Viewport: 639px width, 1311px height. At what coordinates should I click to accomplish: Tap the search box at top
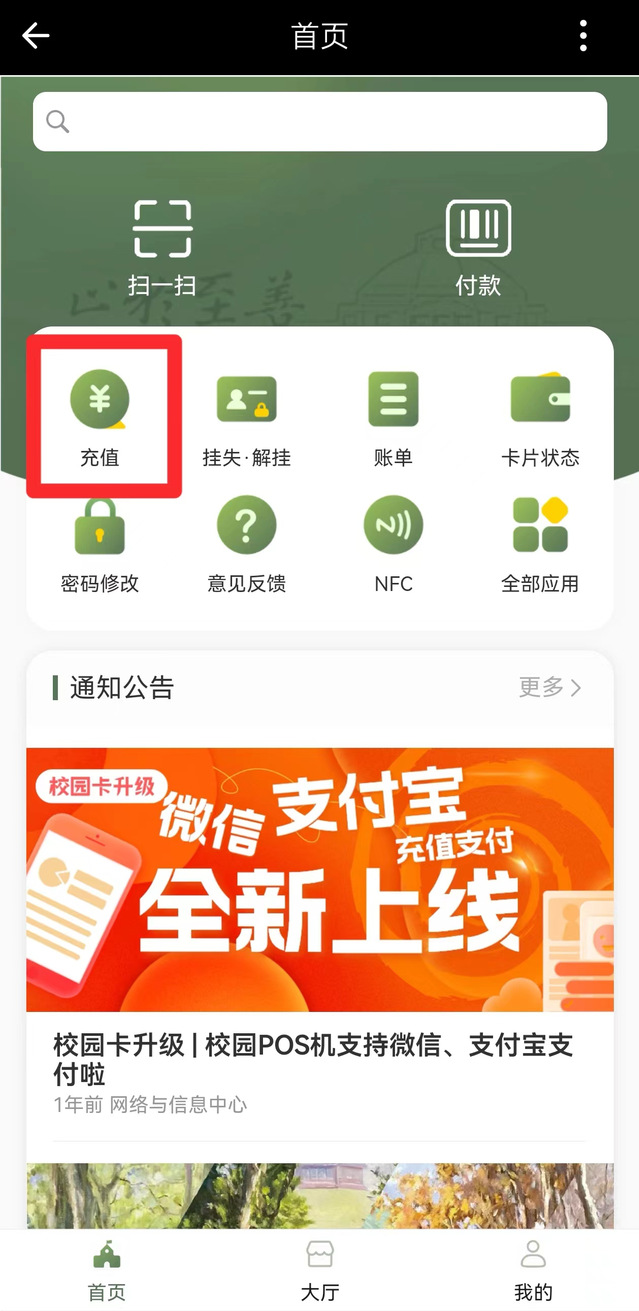[320, 122]
